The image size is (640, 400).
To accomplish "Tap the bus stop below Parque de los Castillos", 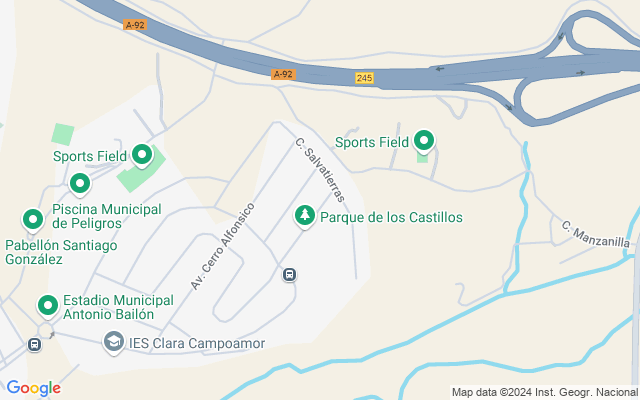I will click(x=289, y=275).
